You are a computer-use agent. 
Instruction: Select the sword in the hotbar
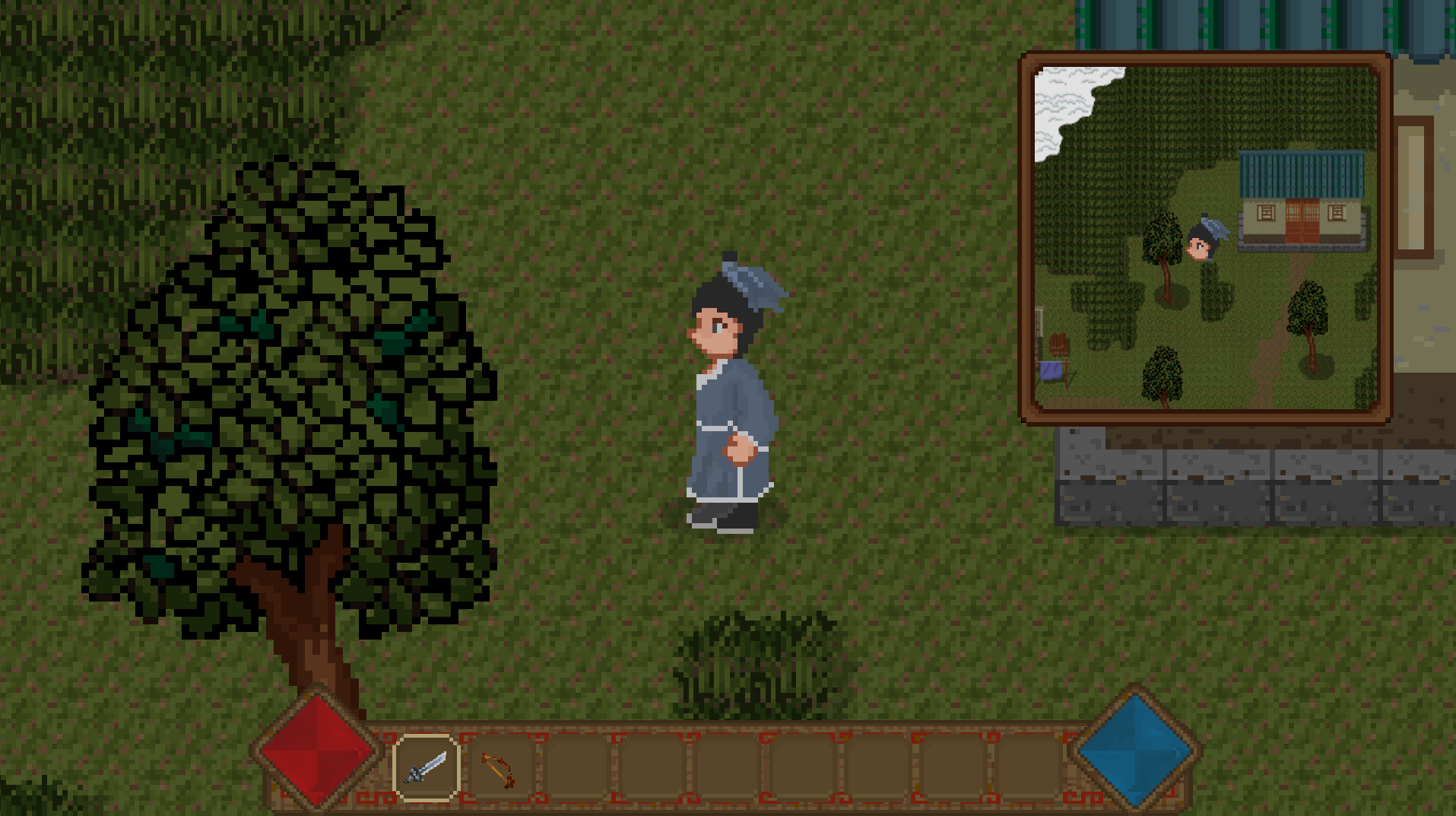click(x=426, y=768)
